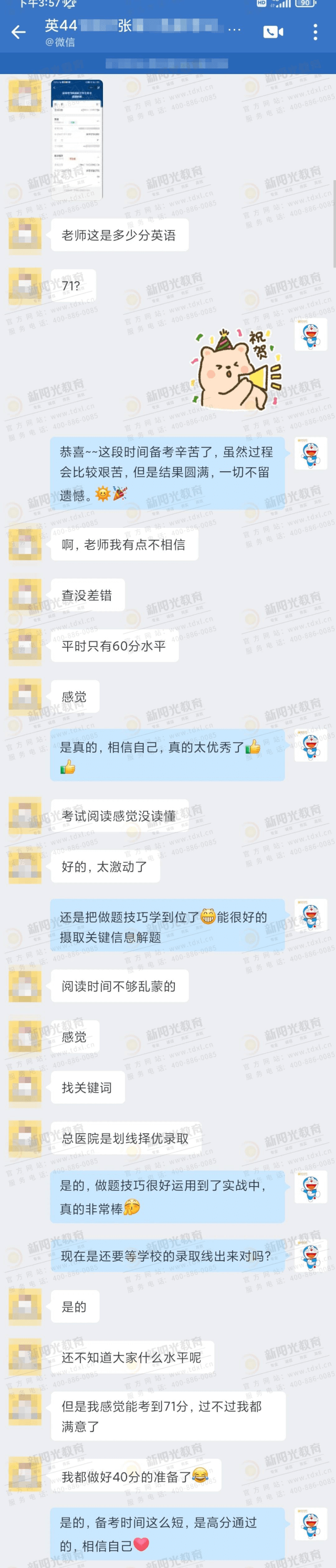This screenshot has height=1568, width=336.
Task: Go back from this chat
Action: (18, 32)
